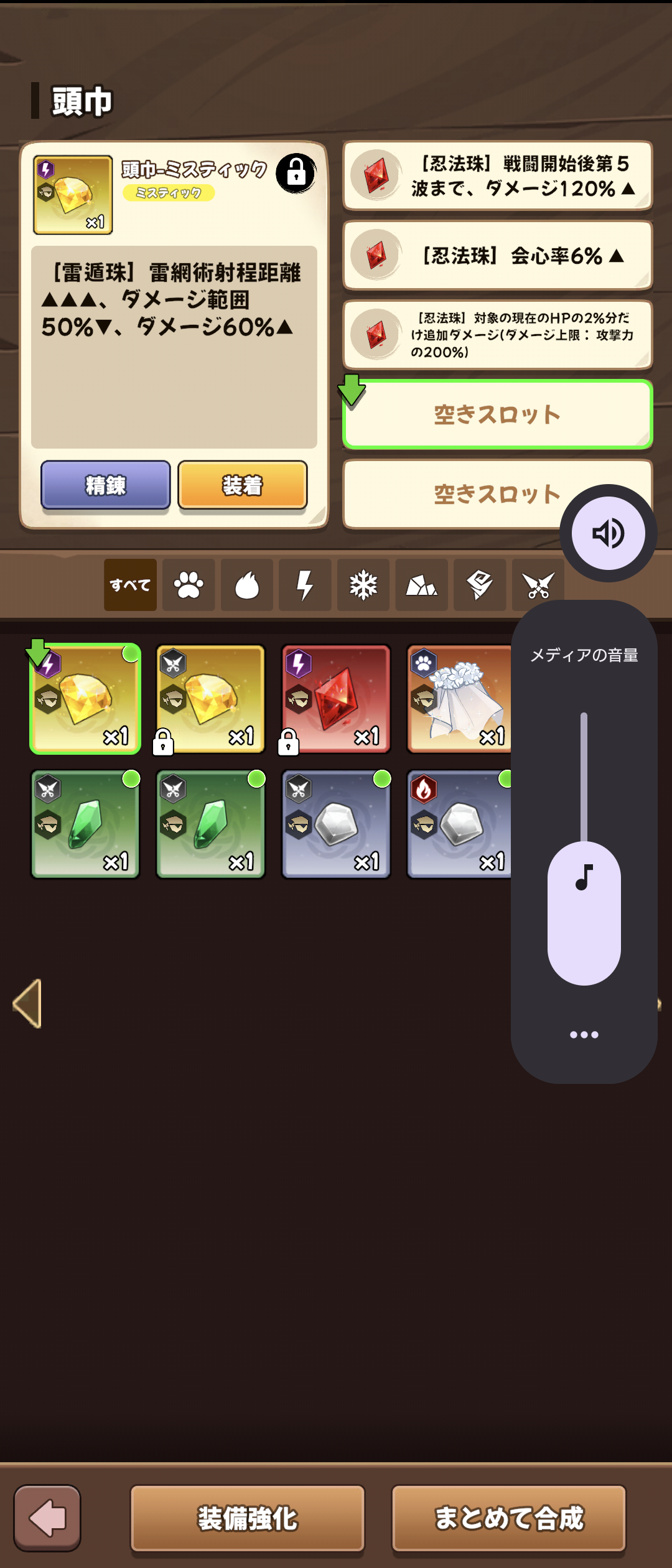
Task: Switch to the すべて filter tab
Action: [130, 585]
